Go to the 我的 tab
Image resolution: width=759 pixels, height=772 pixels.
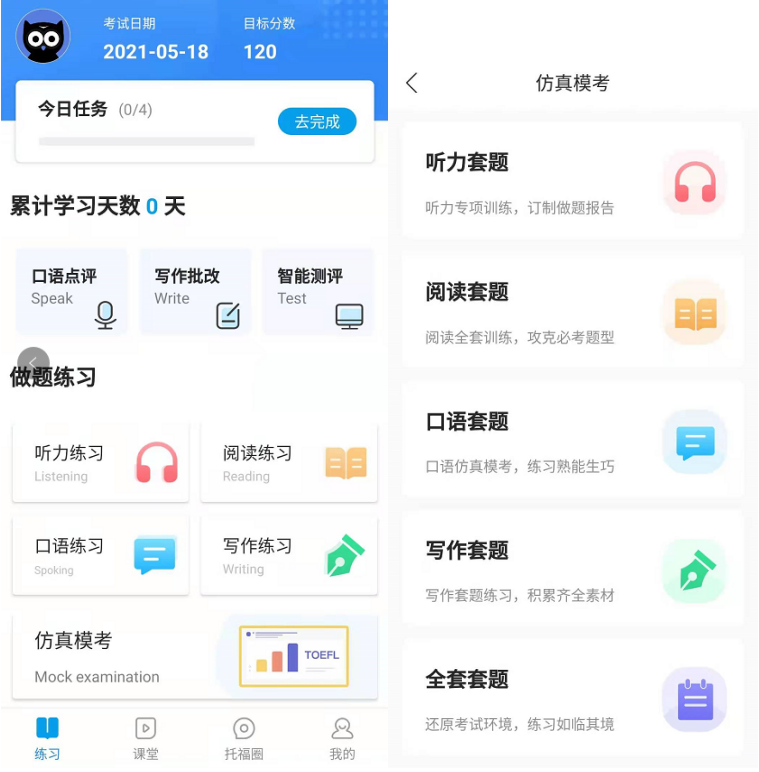(x=342, y=737)
